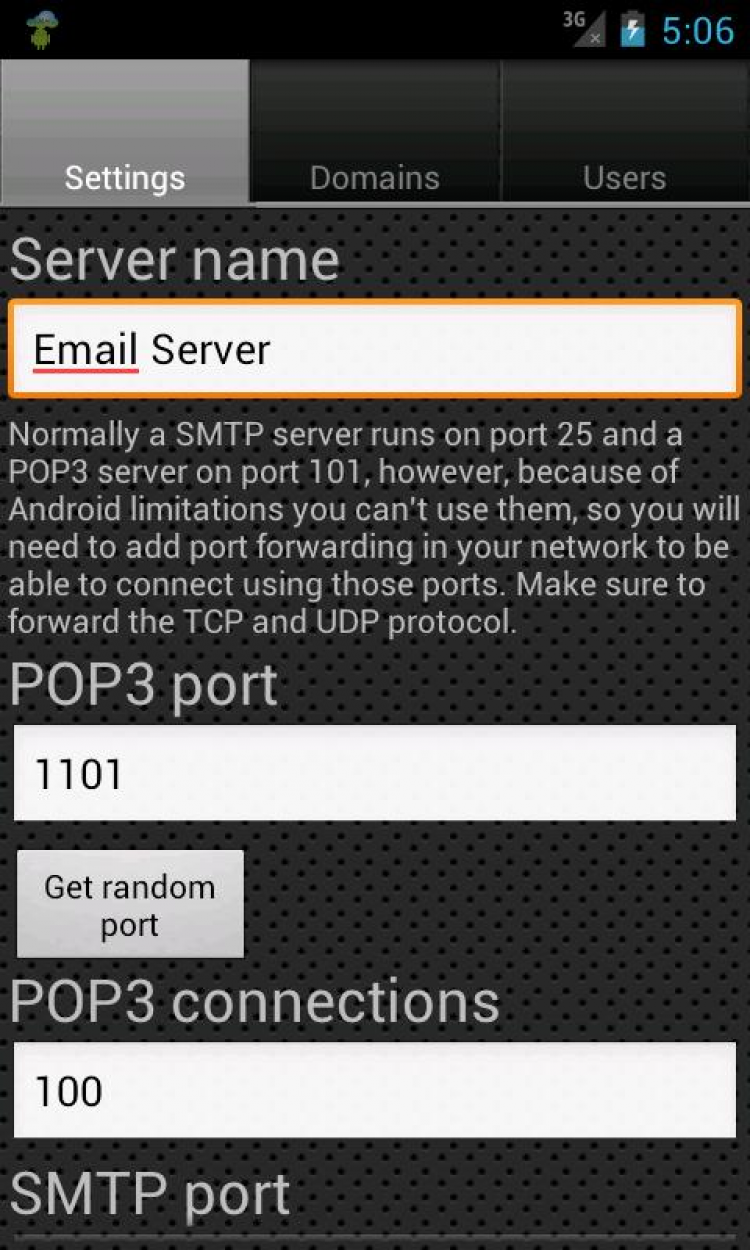Edit the POP3 connections field

click(375, 1091)
